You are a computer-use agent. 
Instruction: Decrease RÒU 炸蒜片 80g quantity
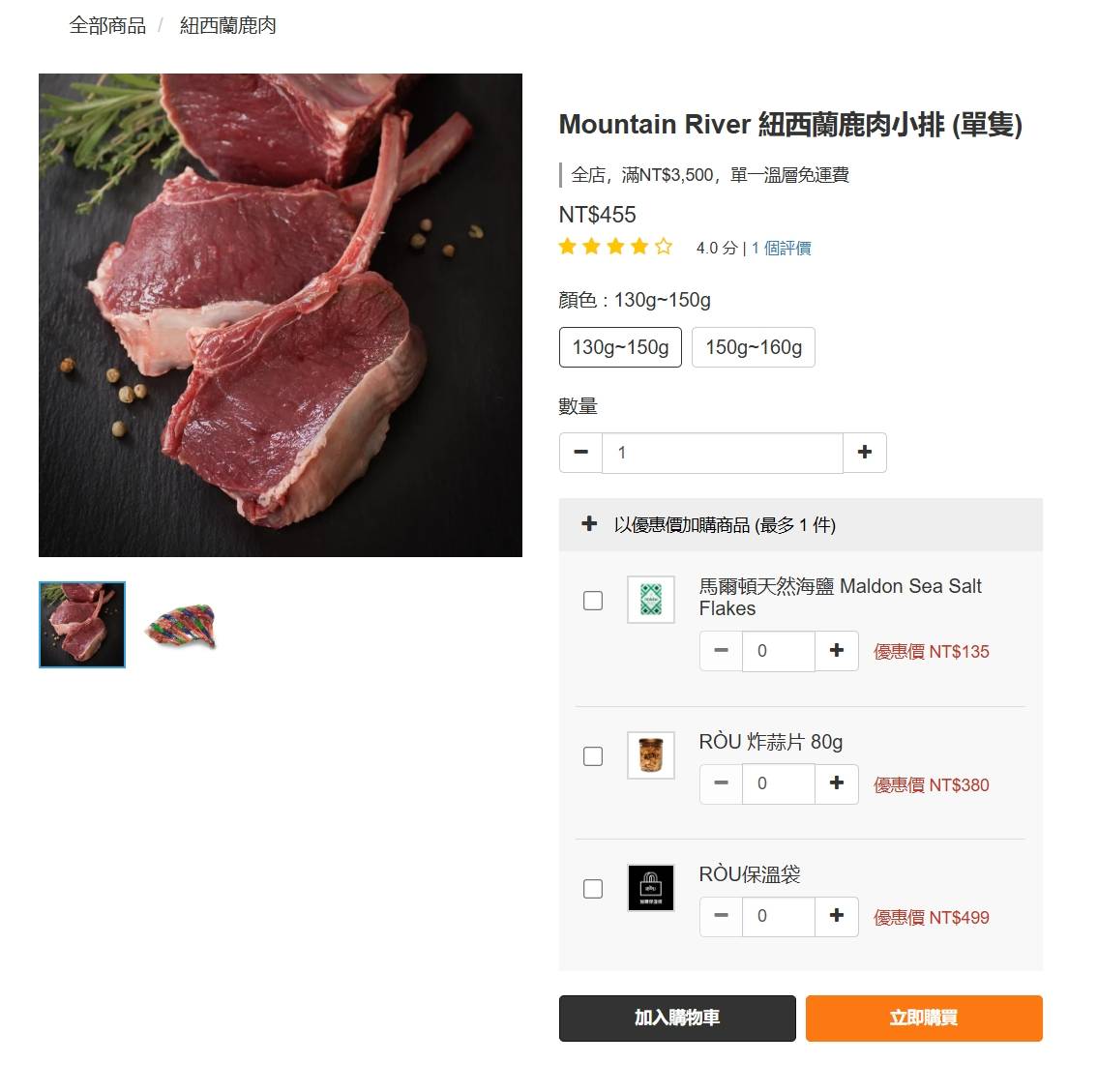pyautogui.click(x=721, y=783)
